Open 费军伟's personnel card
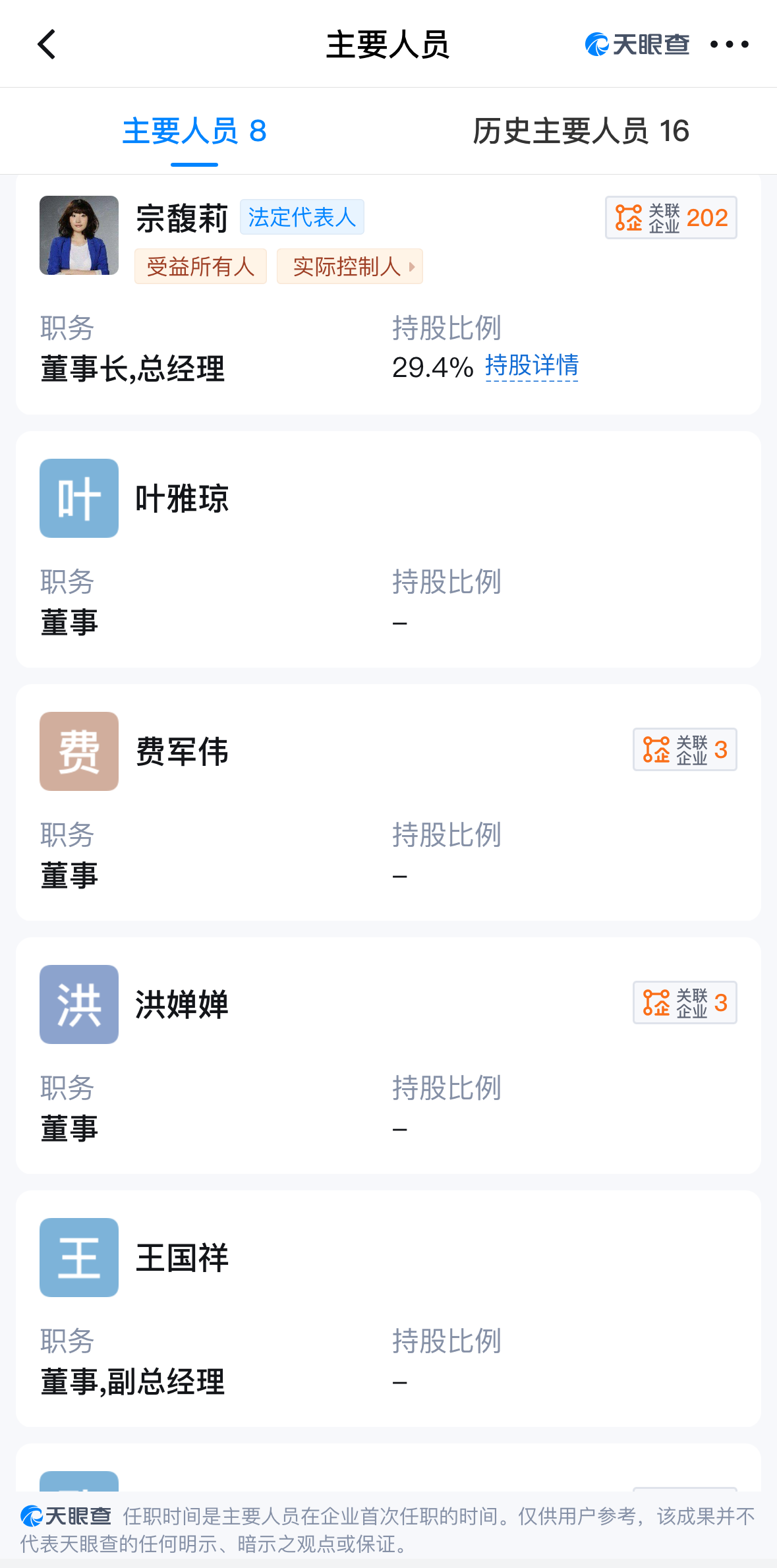Viewport: 777px width, 1568px height. click(x=182, y=752)
